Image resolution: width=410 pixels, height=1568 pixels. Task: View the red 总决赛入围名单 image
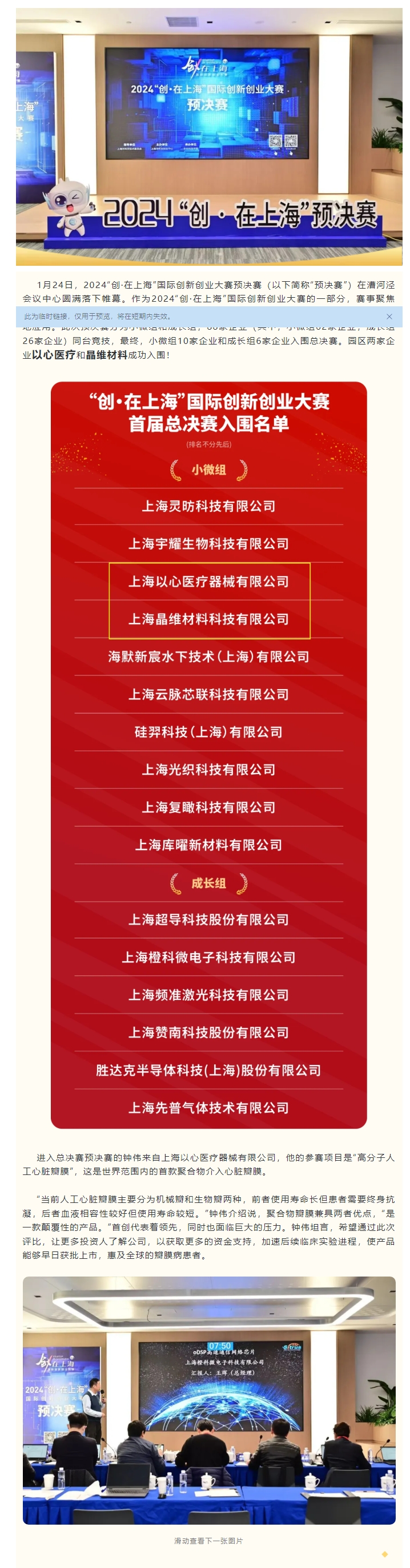click(208, 755)
